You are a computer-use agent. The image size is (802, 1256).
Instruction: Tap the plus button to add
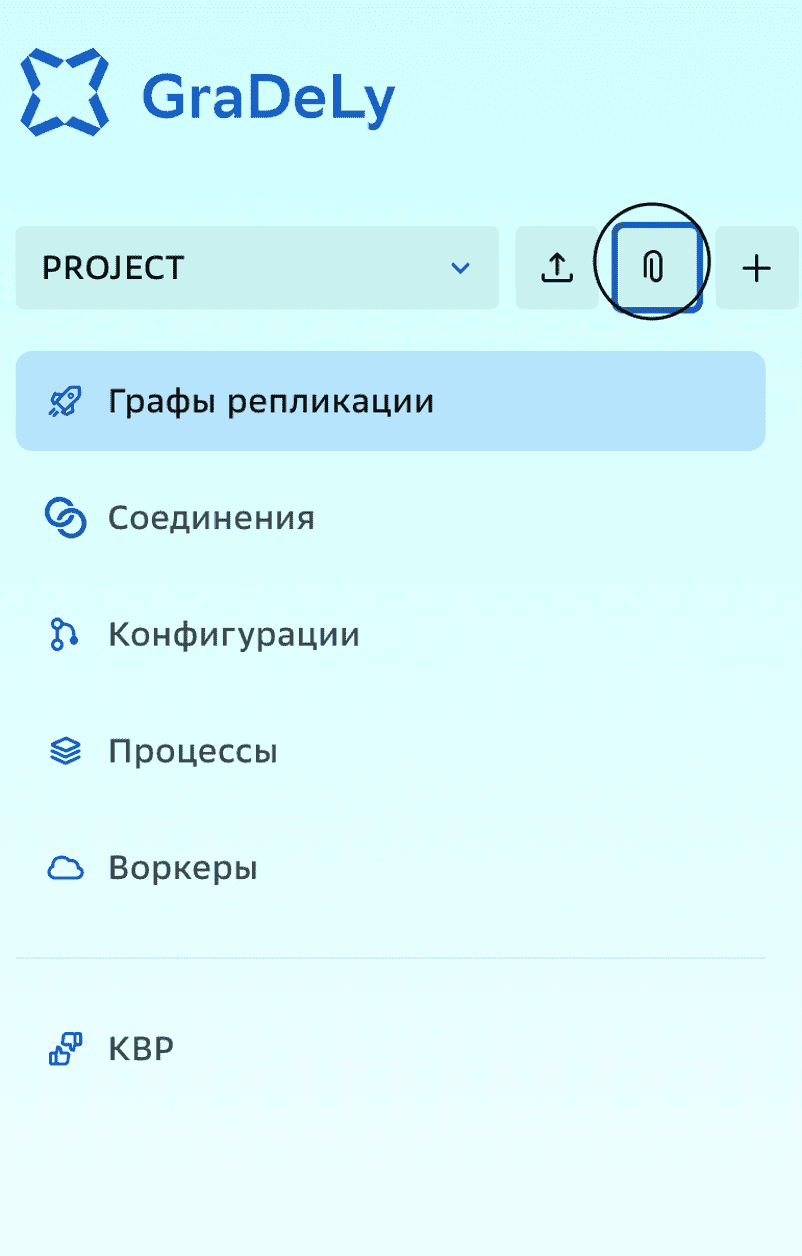point(757,268)
